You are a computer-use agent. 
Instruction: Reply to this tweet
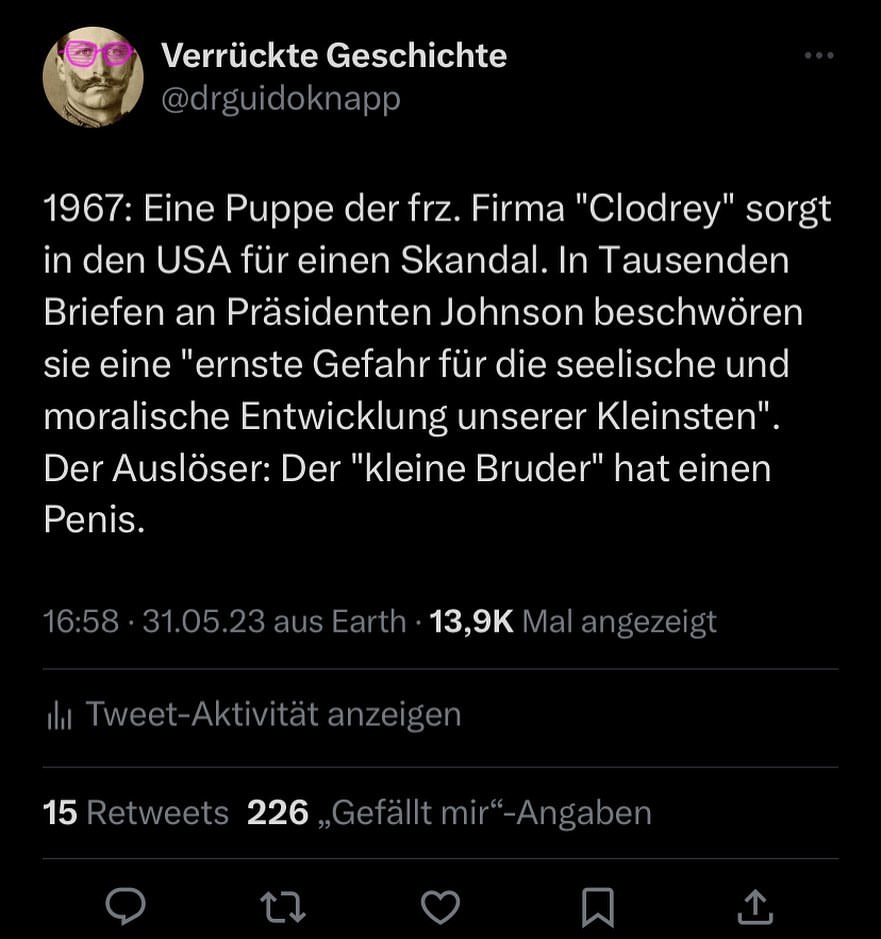[x=126, y=906]
